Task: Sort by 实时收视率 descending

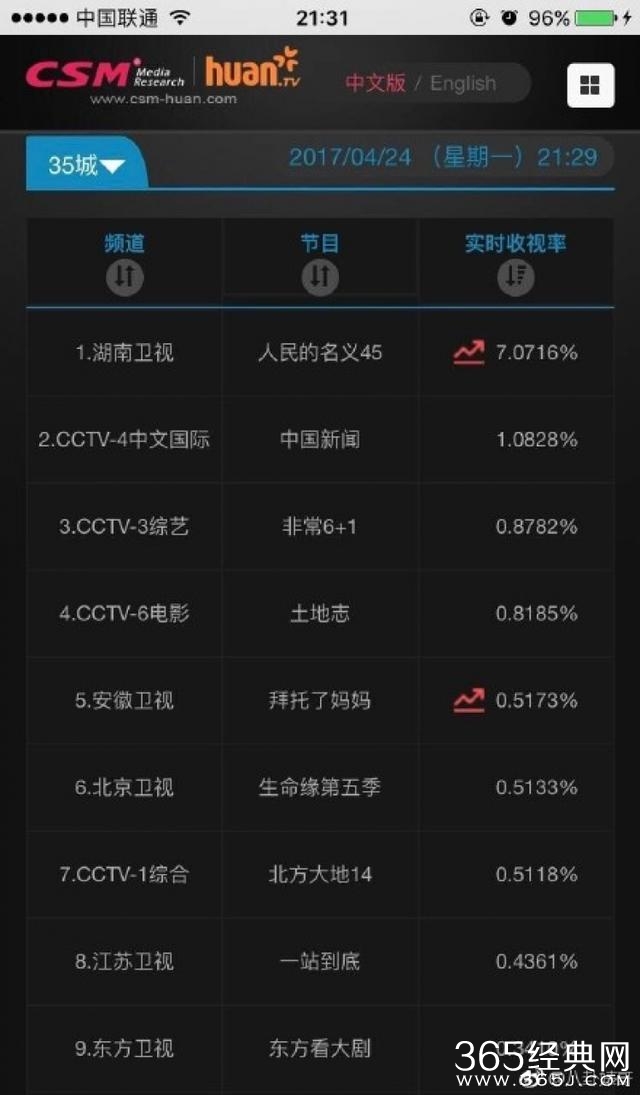Action: (x=515, y=276)
